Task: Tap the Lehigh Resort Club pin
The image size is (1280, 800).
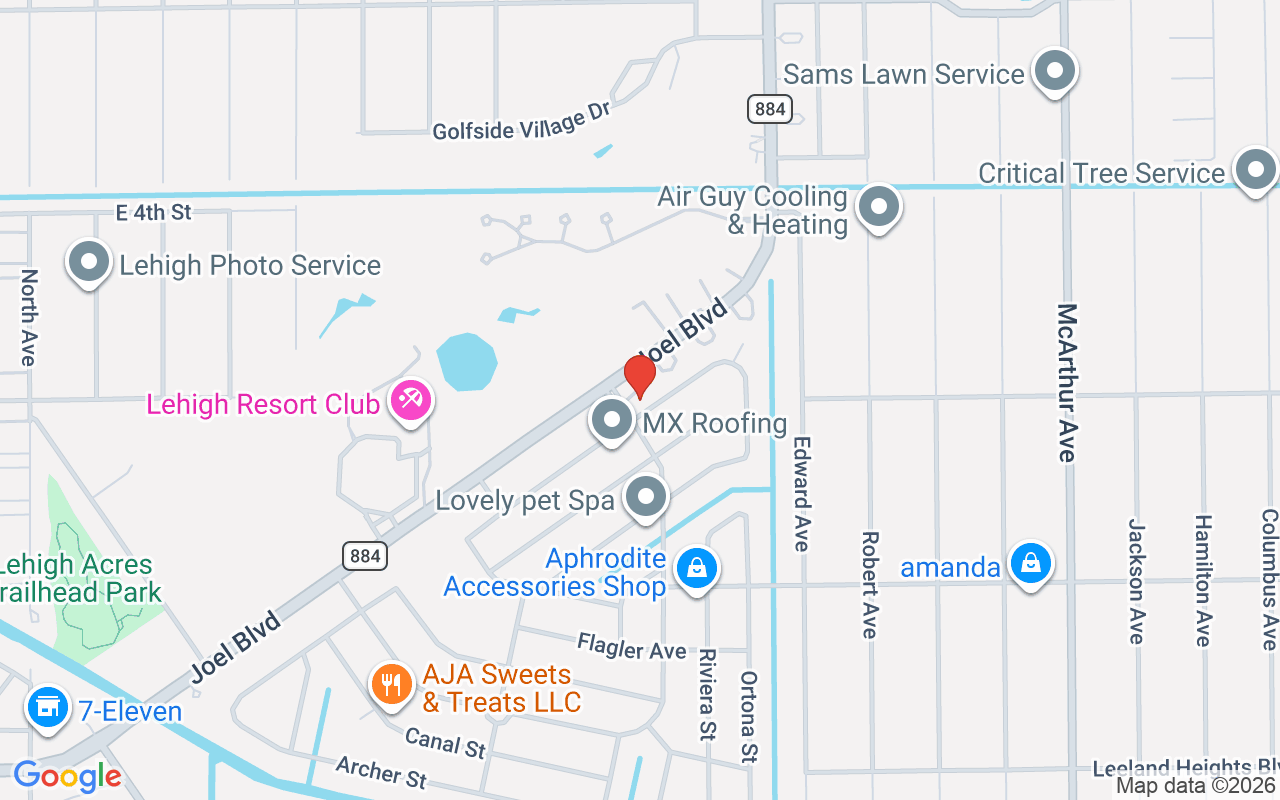Action: coord(410,402)
